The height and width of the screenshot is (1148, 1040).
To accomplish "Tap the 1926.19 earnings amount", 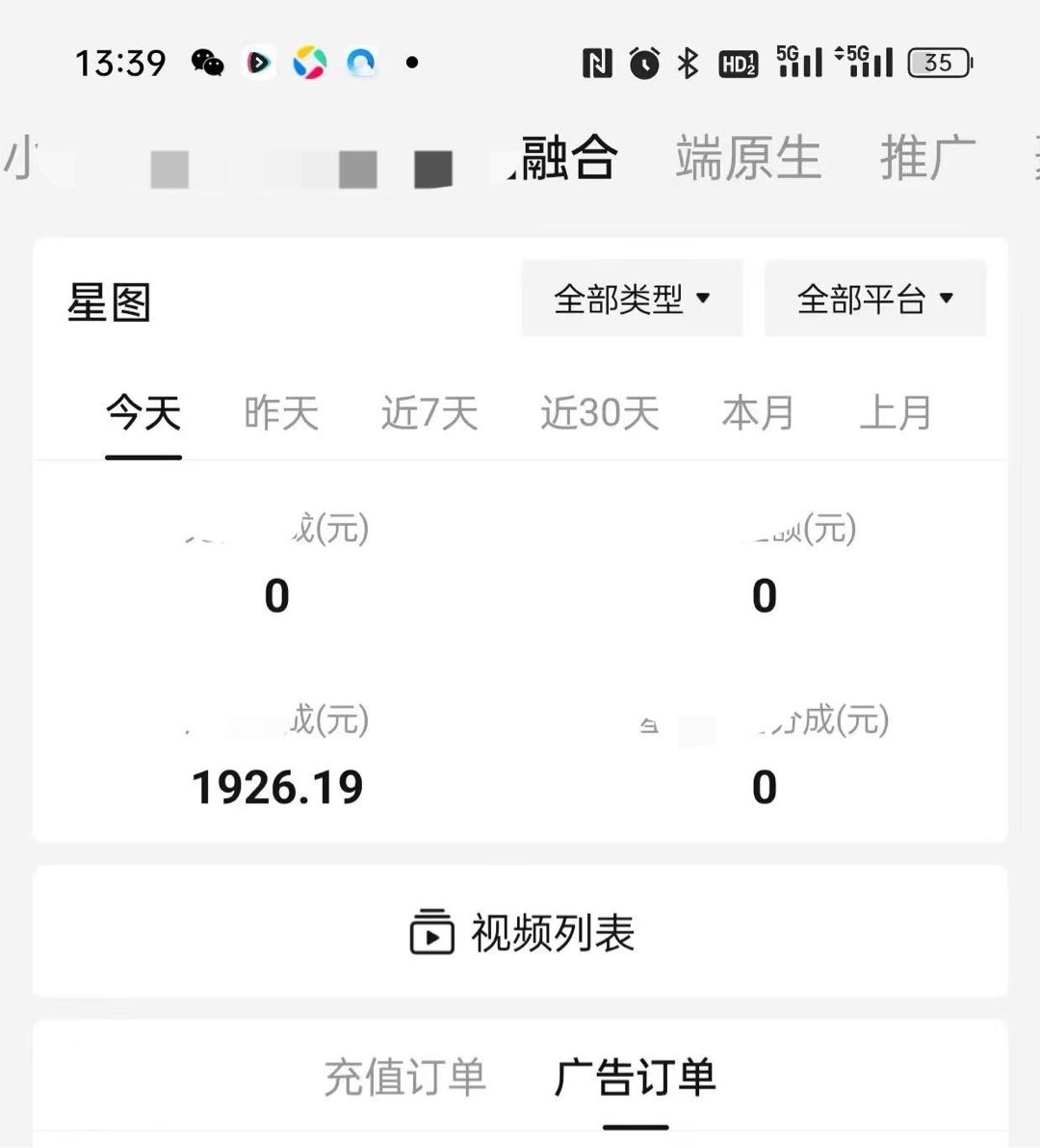I will click(x=277, y=787).
